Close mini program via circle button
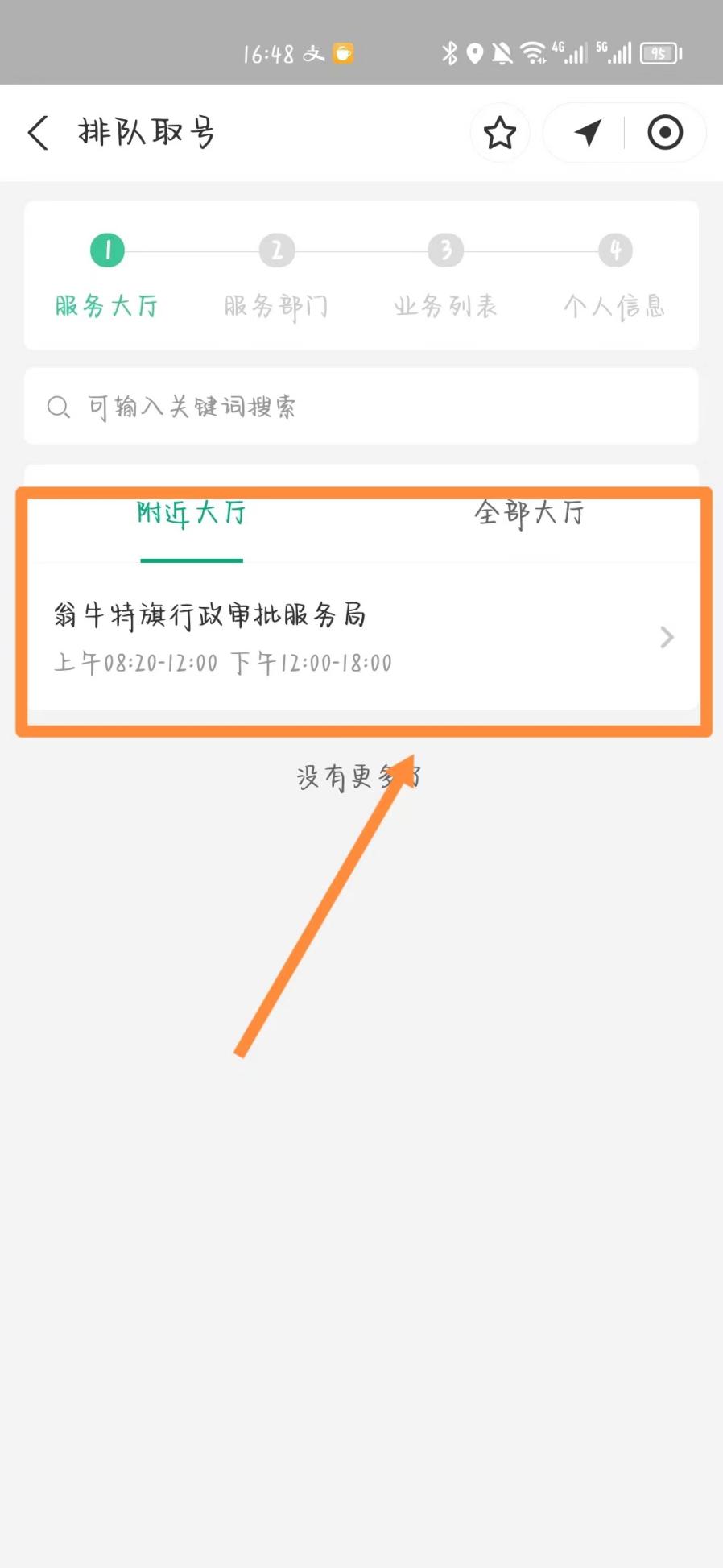This screenshot has width=723, height=1568. click(665, 133)
